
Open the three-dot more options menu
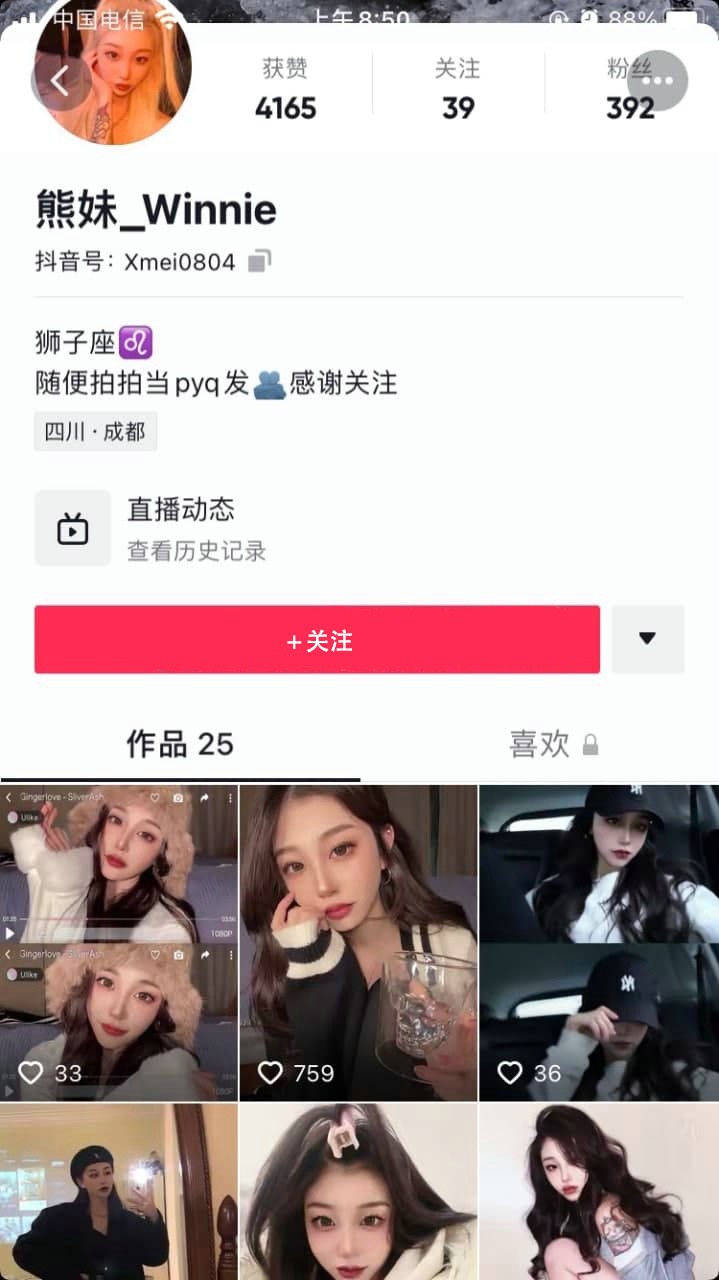click(x=657, y=81)
